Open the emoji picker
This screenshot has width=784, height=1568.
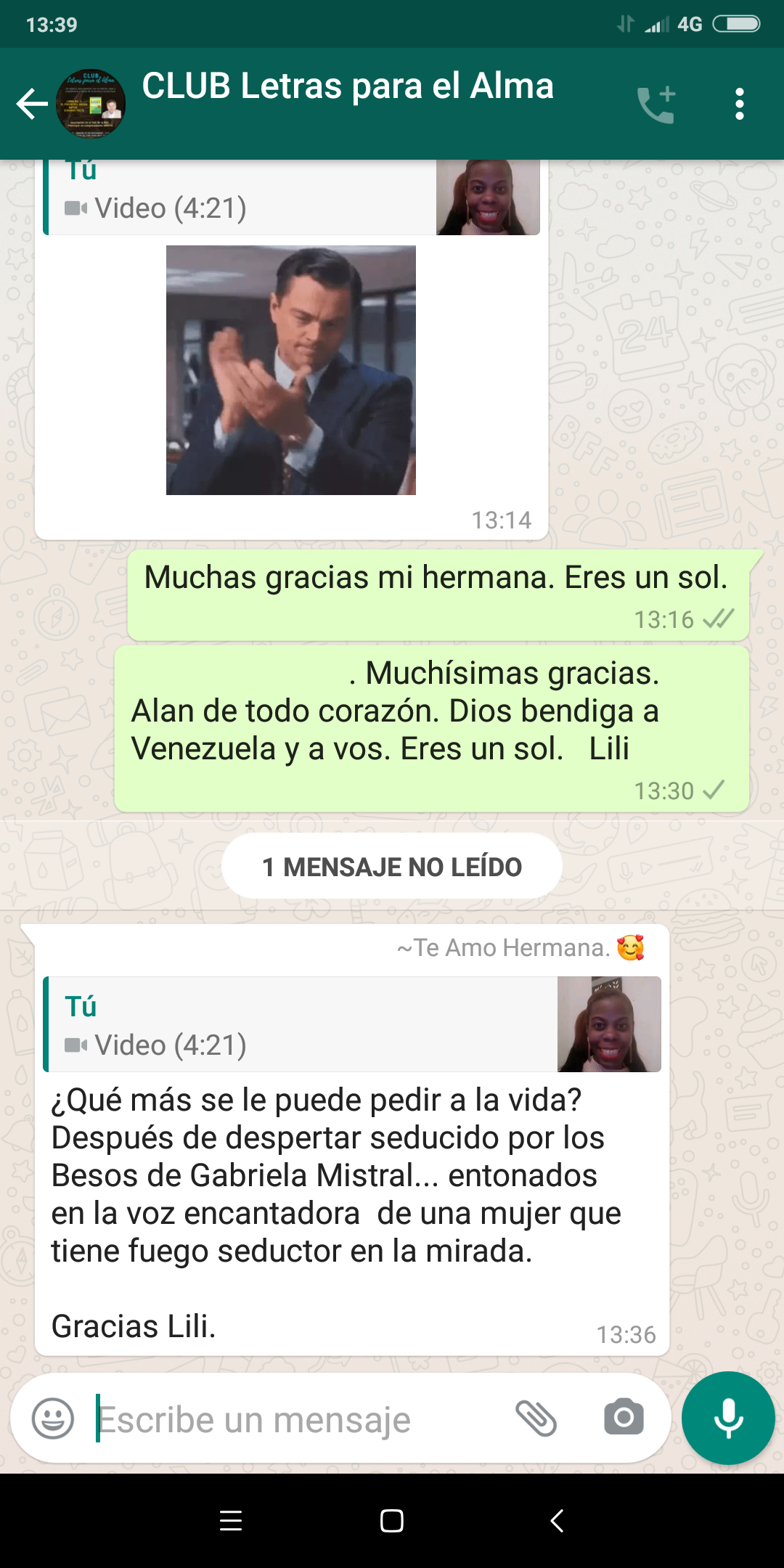click(x=53, y=1418)
